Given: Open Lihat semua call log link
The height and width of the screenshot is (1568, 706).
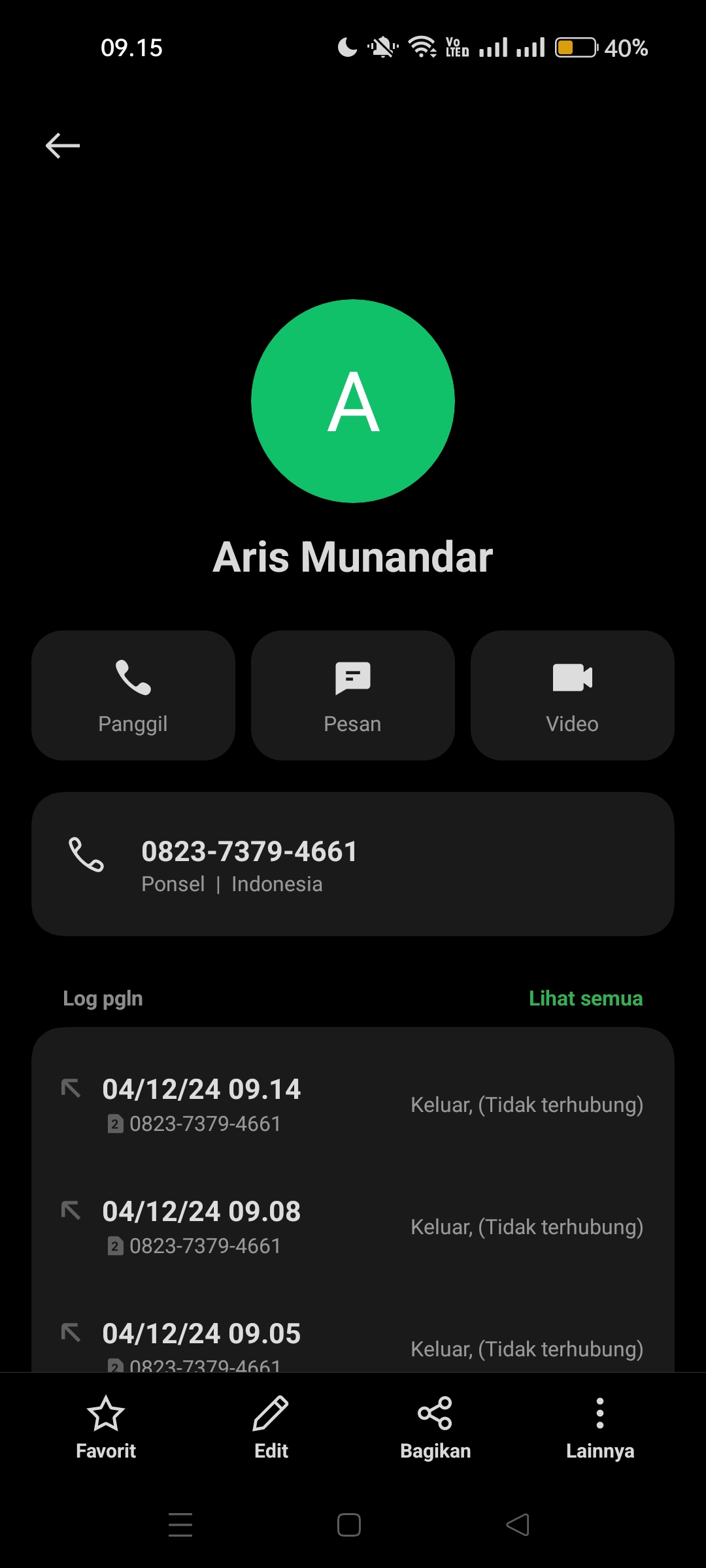Looking at the screenshot, I should [x=586, y=998].
